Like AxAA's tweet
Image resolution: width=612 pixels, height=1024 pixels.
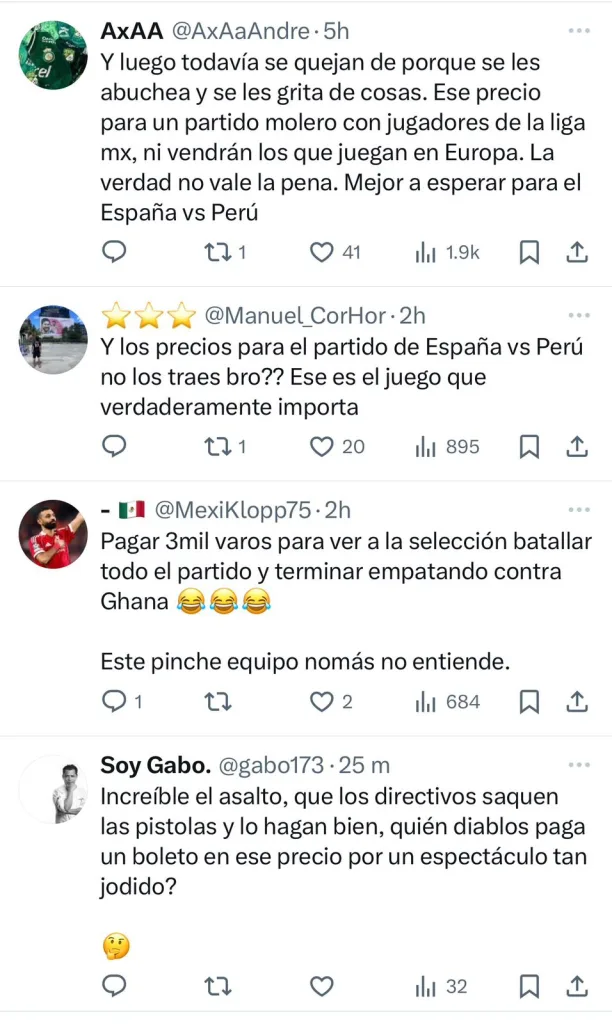pos(321,253)
